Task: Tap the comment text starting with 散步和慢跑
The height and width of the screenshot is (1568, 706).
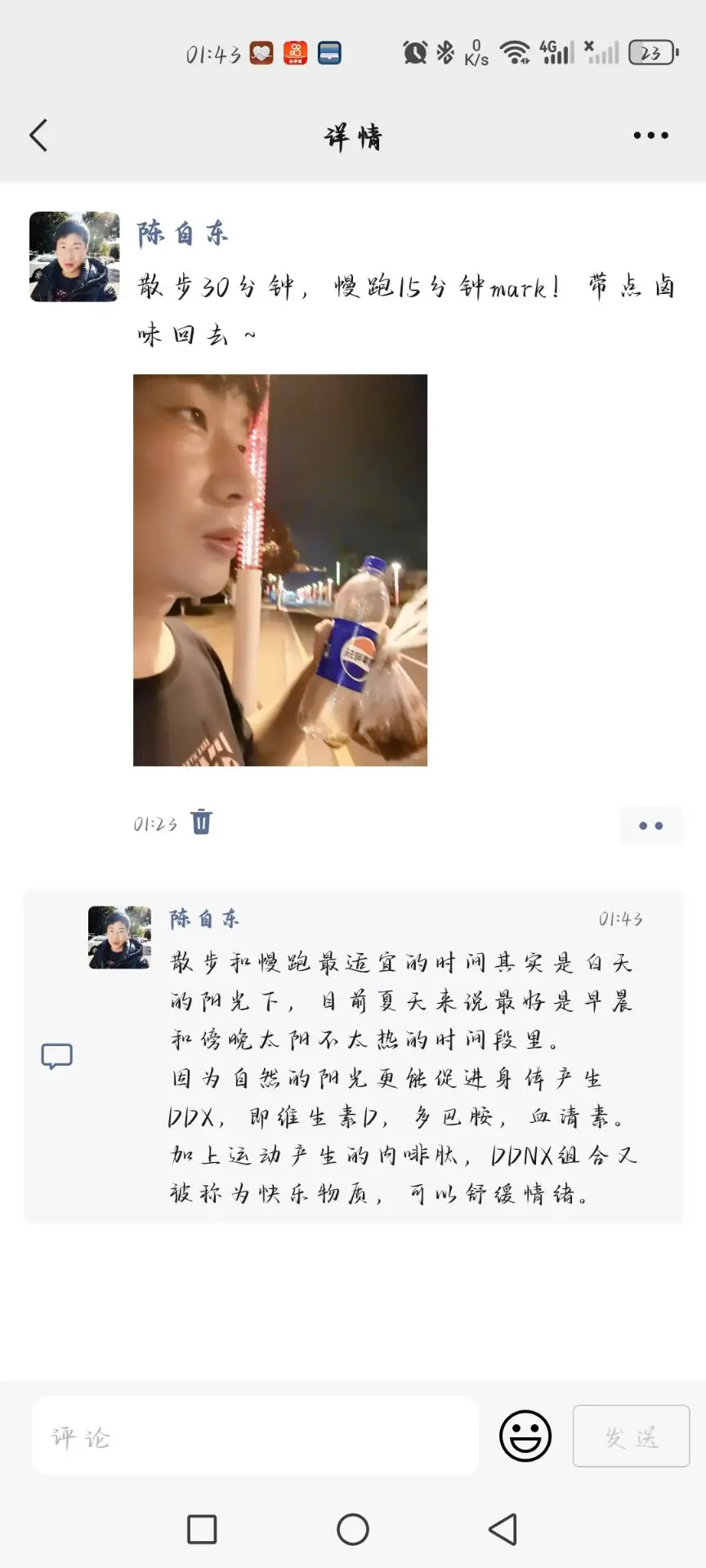Action: [400, 1078]
